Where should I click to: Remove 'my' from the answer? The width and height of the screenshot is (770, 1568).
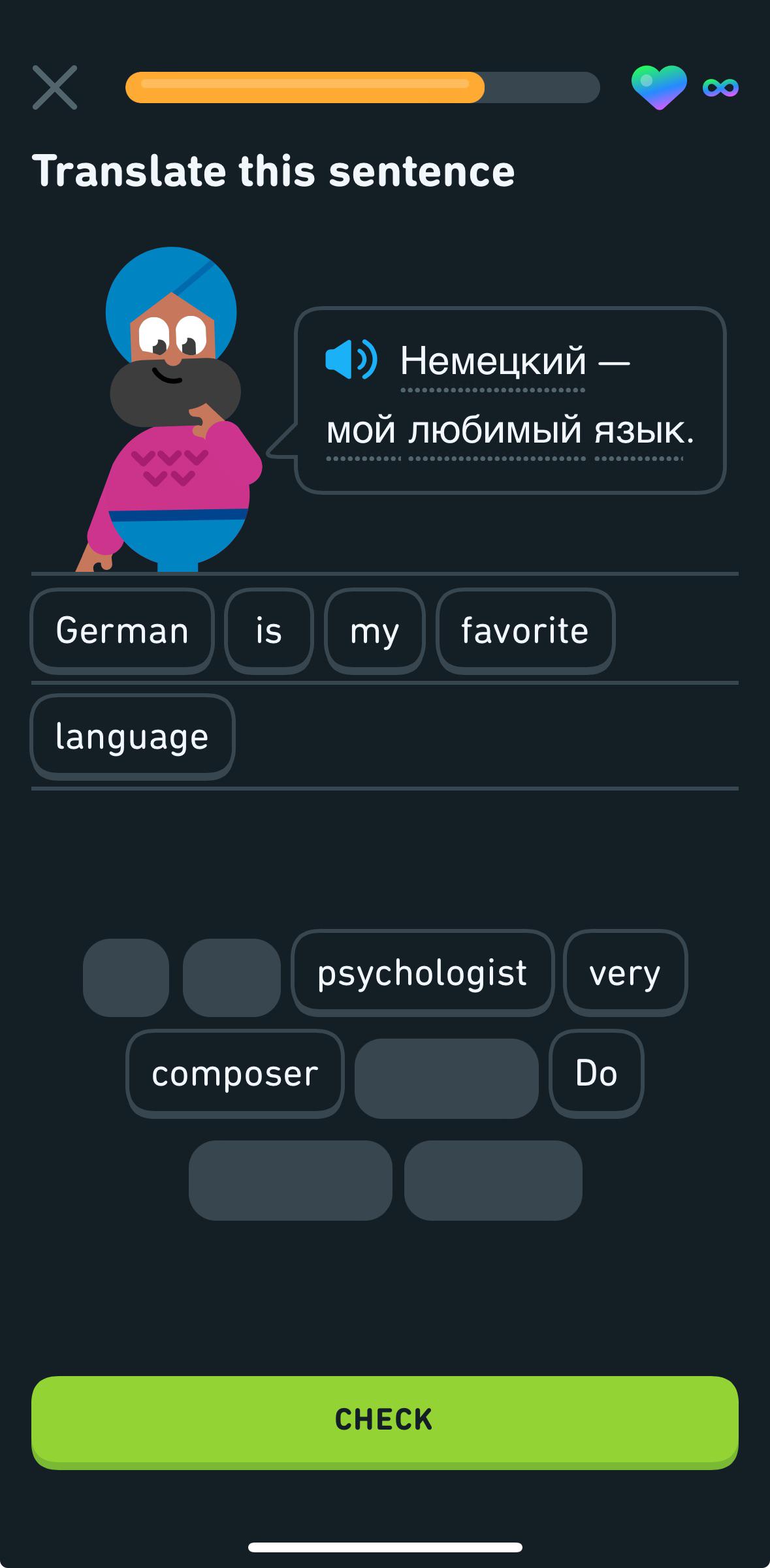coord(374,631)
